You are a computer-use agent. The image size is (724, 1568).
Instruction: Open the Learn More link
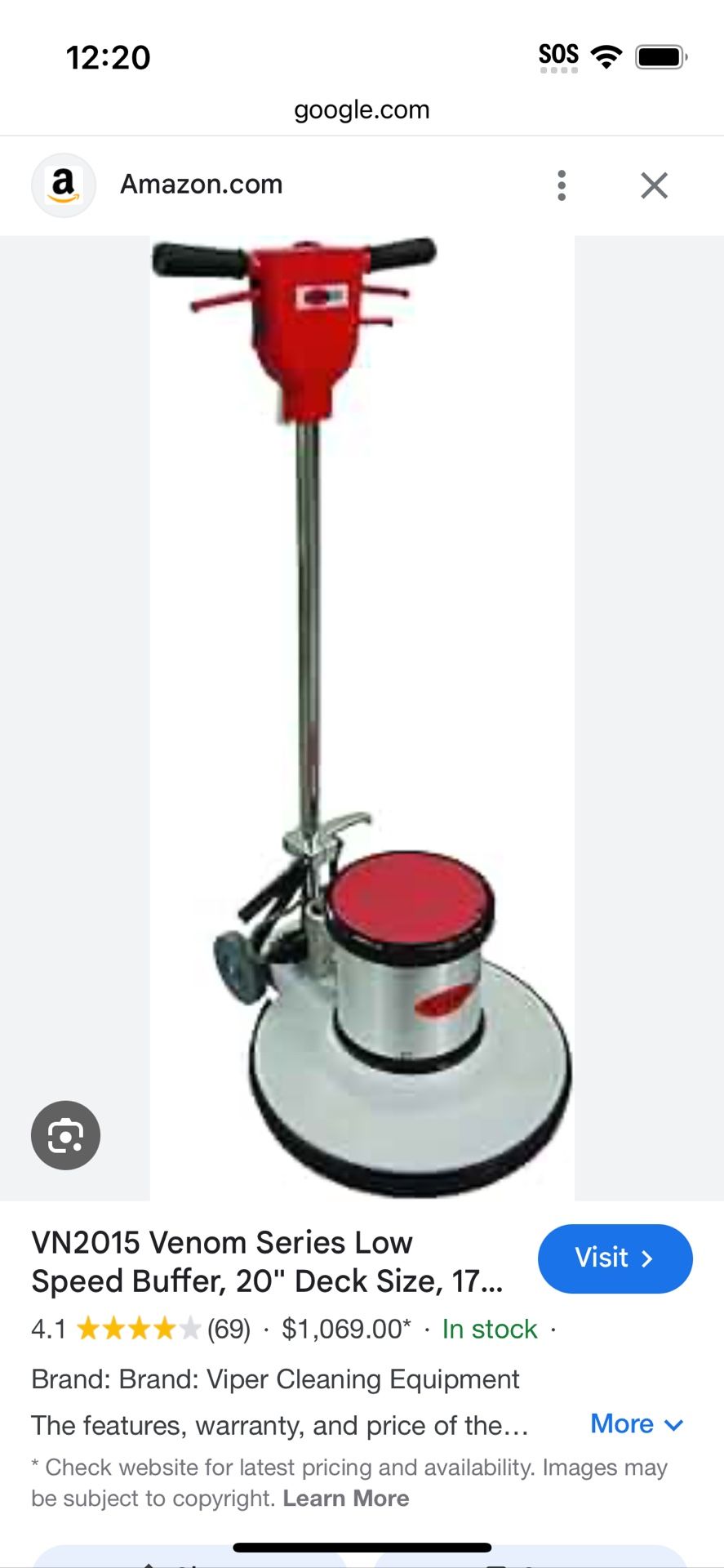[346, 1499]
